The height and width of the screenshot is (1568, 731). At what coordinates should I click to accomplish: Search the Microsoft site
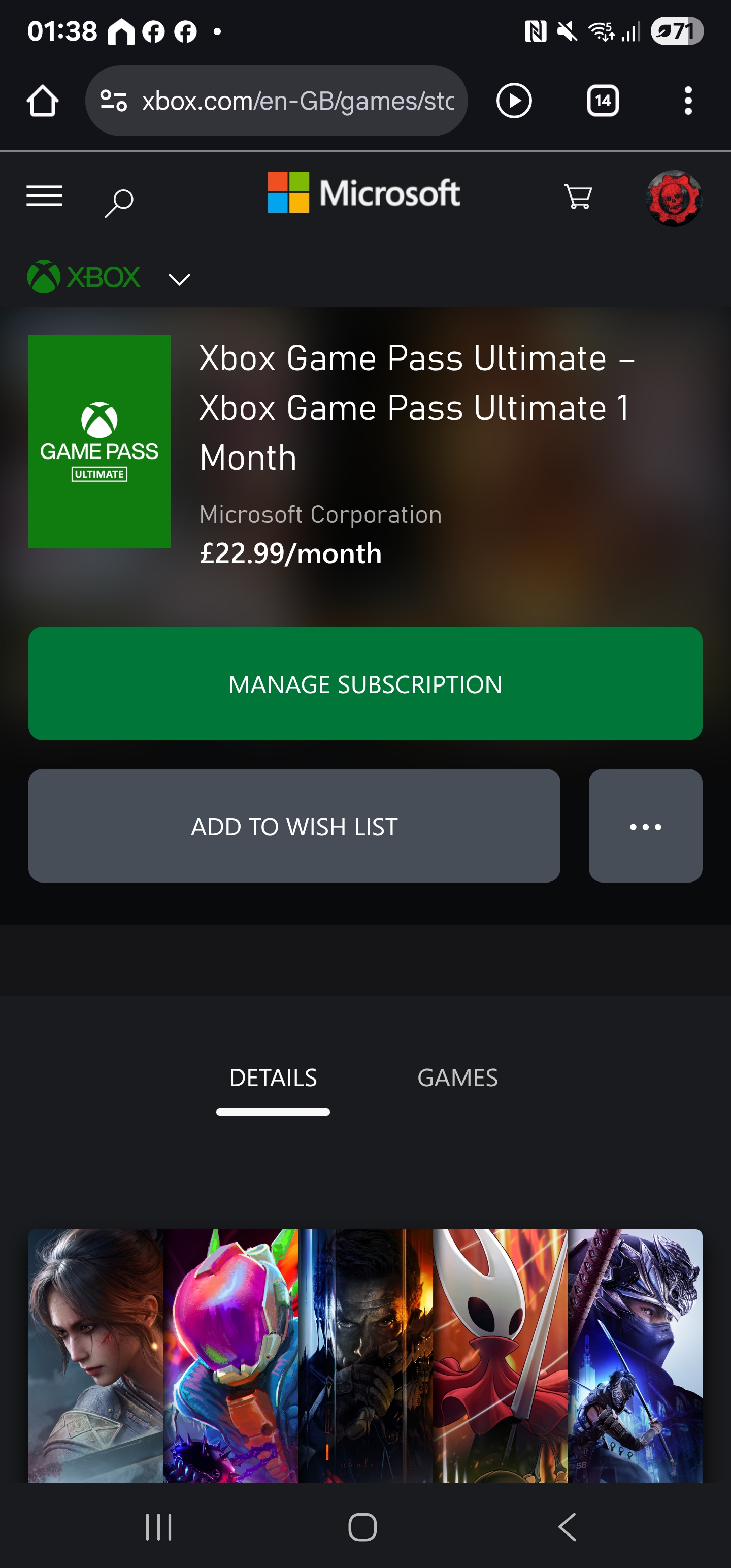pyautogui.click(x=119, y=202)
